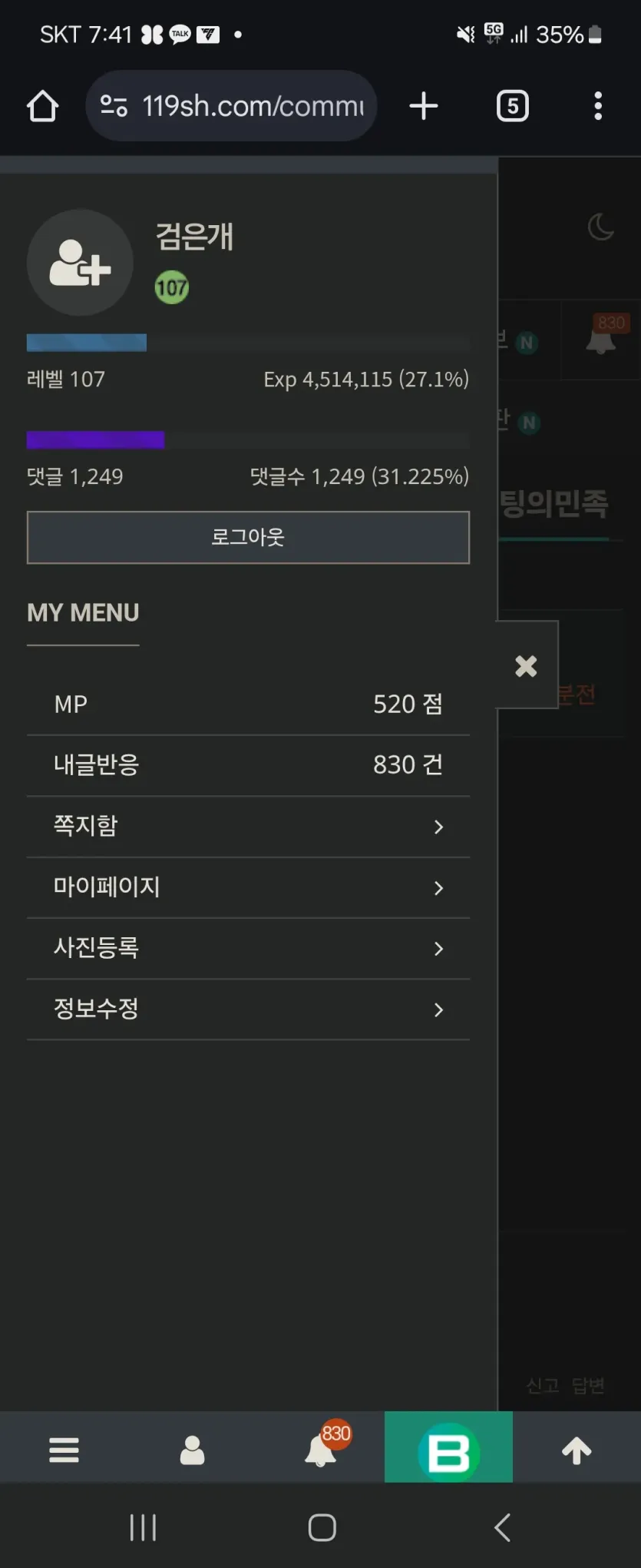Screen dimensions: 641x1568
Task: View MP 520 점 details
Action: coord(248,704)
